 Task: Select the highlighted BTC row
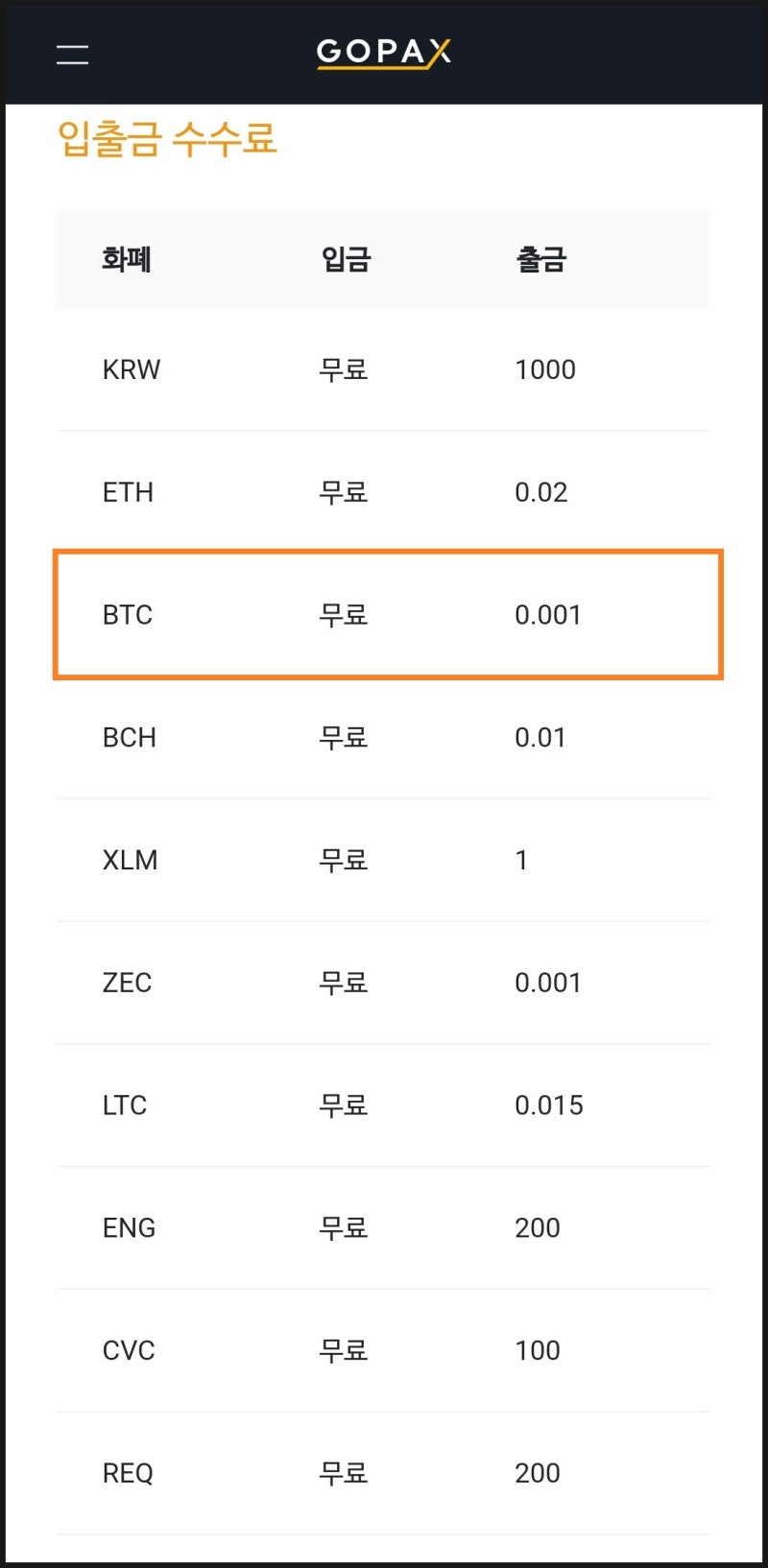coord(384,614)
